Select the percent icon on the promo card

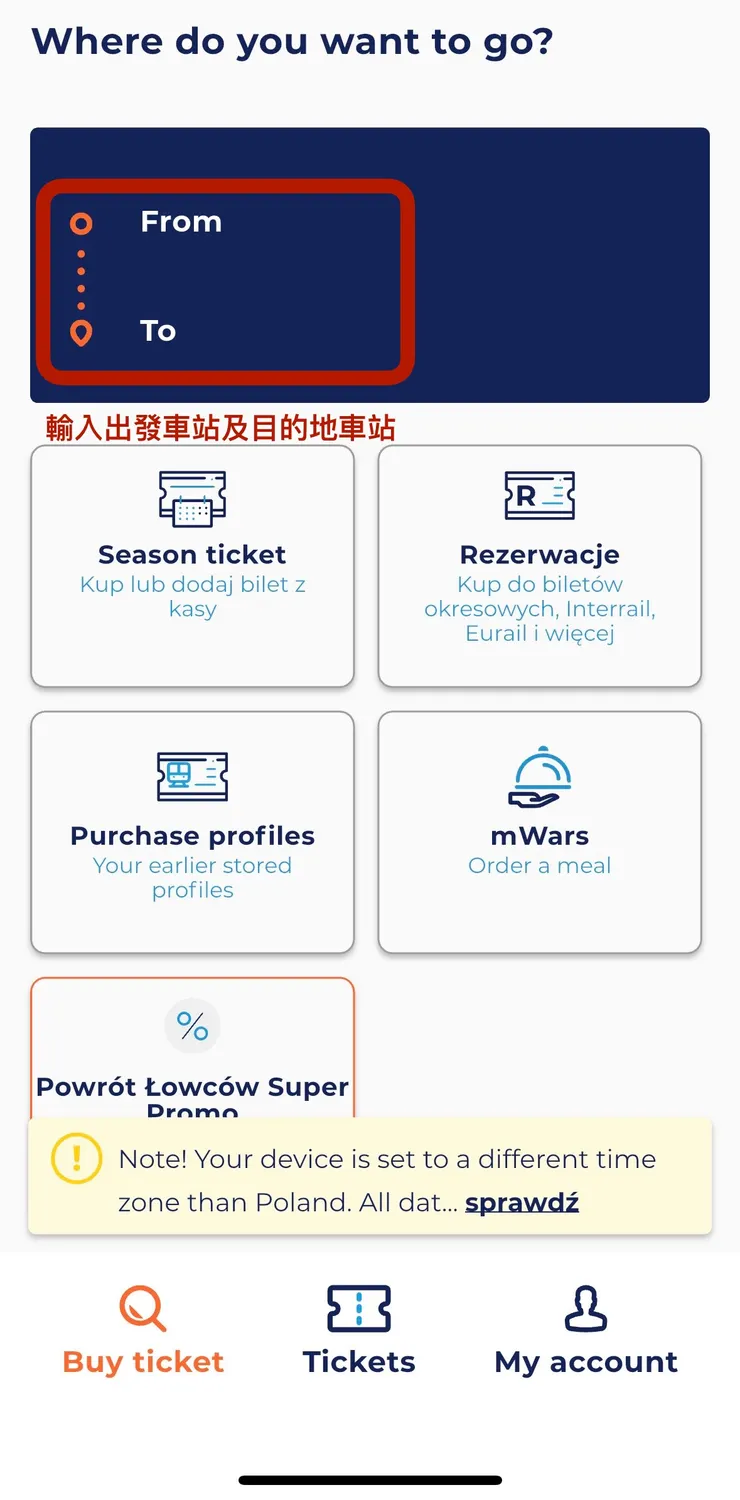[192, 1025]
